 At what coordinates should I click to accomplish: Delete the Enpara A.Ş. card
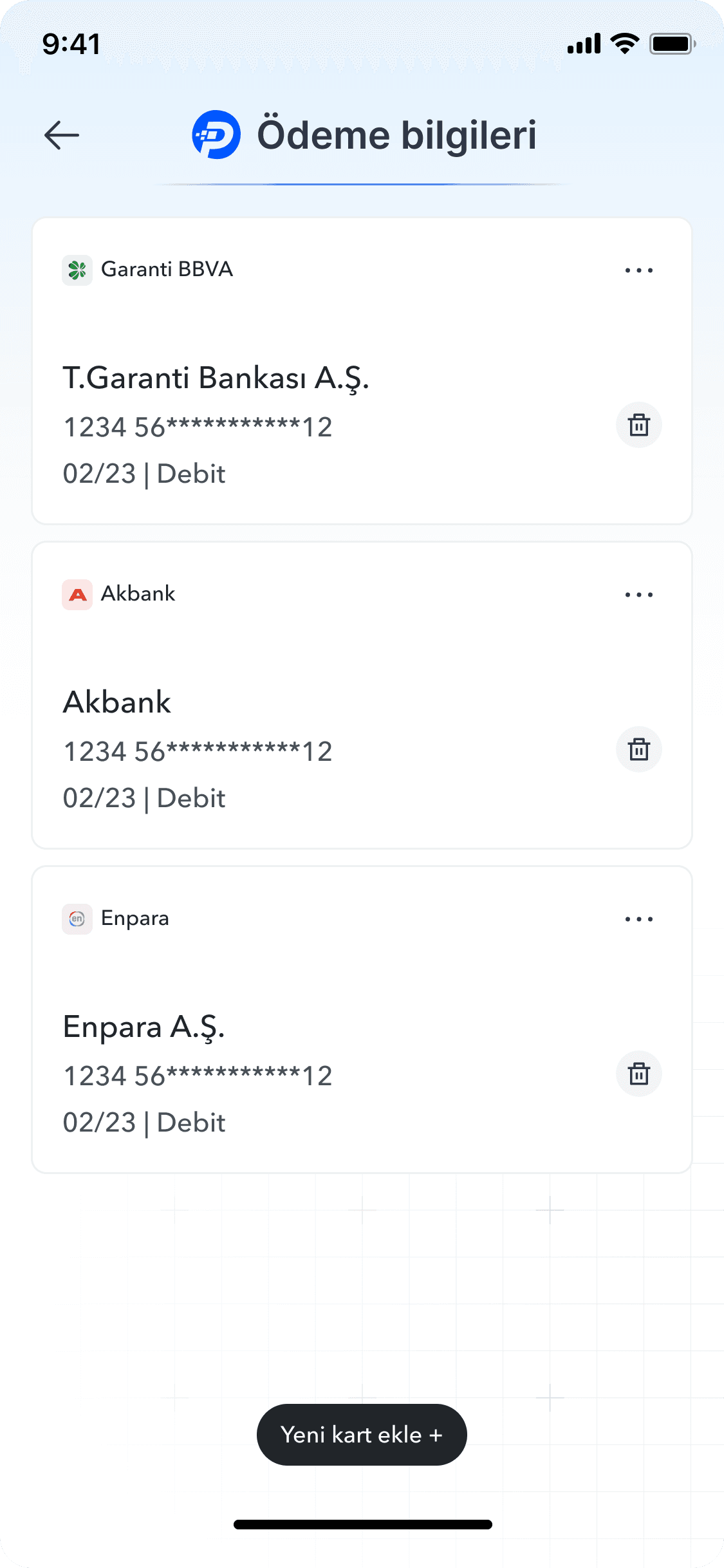click(x=638, y=1074)
